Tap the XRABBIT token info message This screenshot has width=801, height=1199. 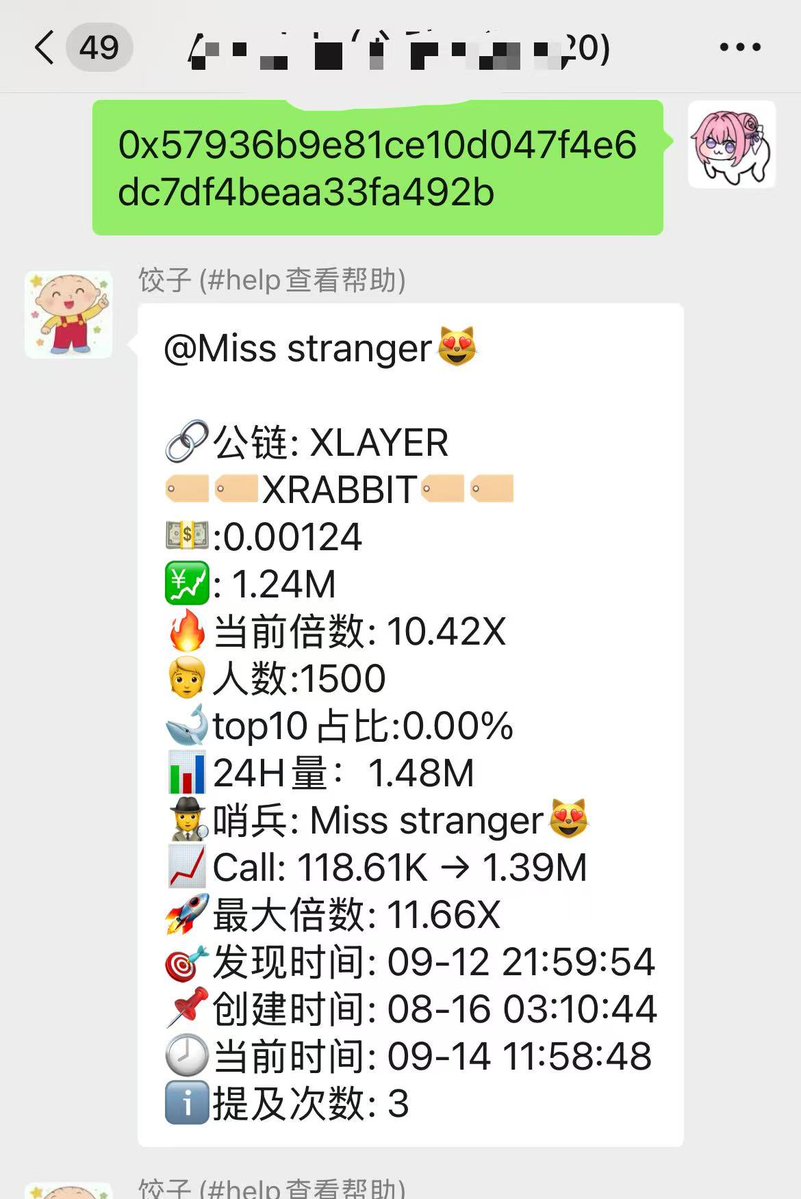[410, 725]
